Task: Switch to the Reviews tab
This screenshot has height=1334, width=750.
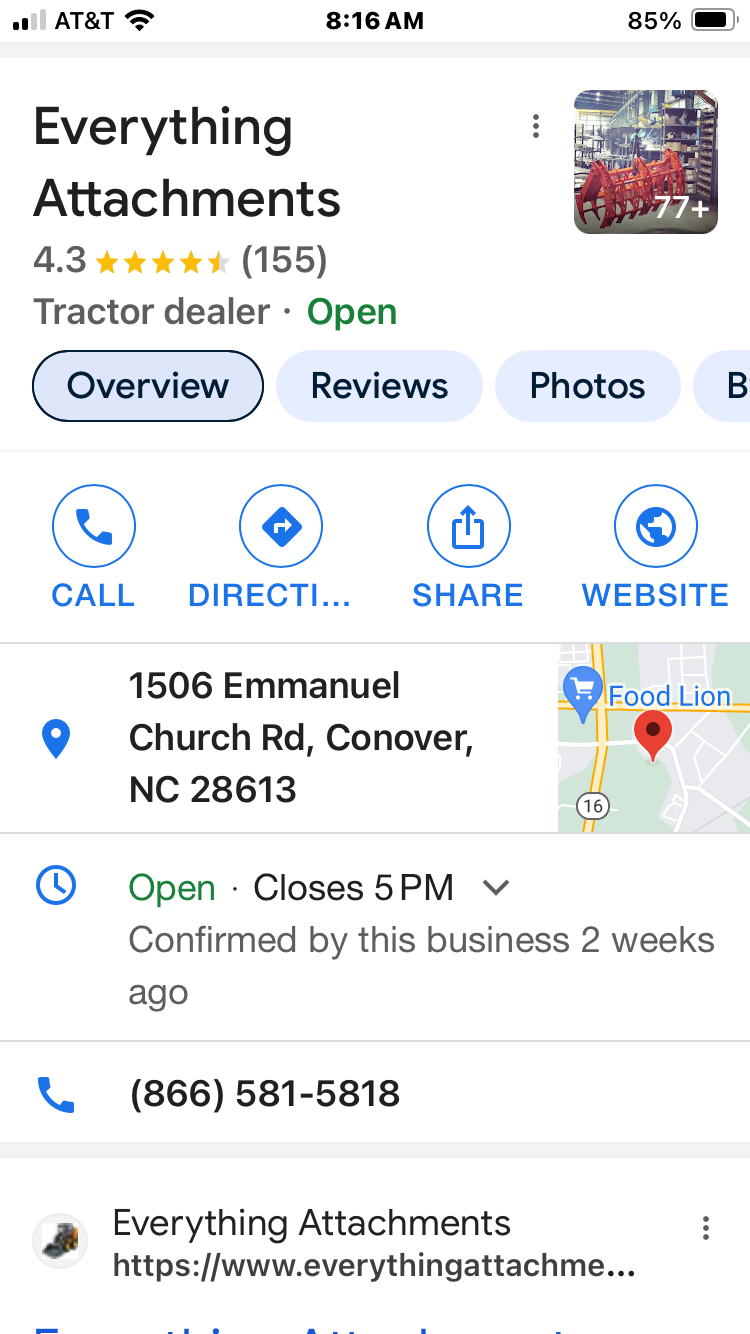Action: [379, 386]
